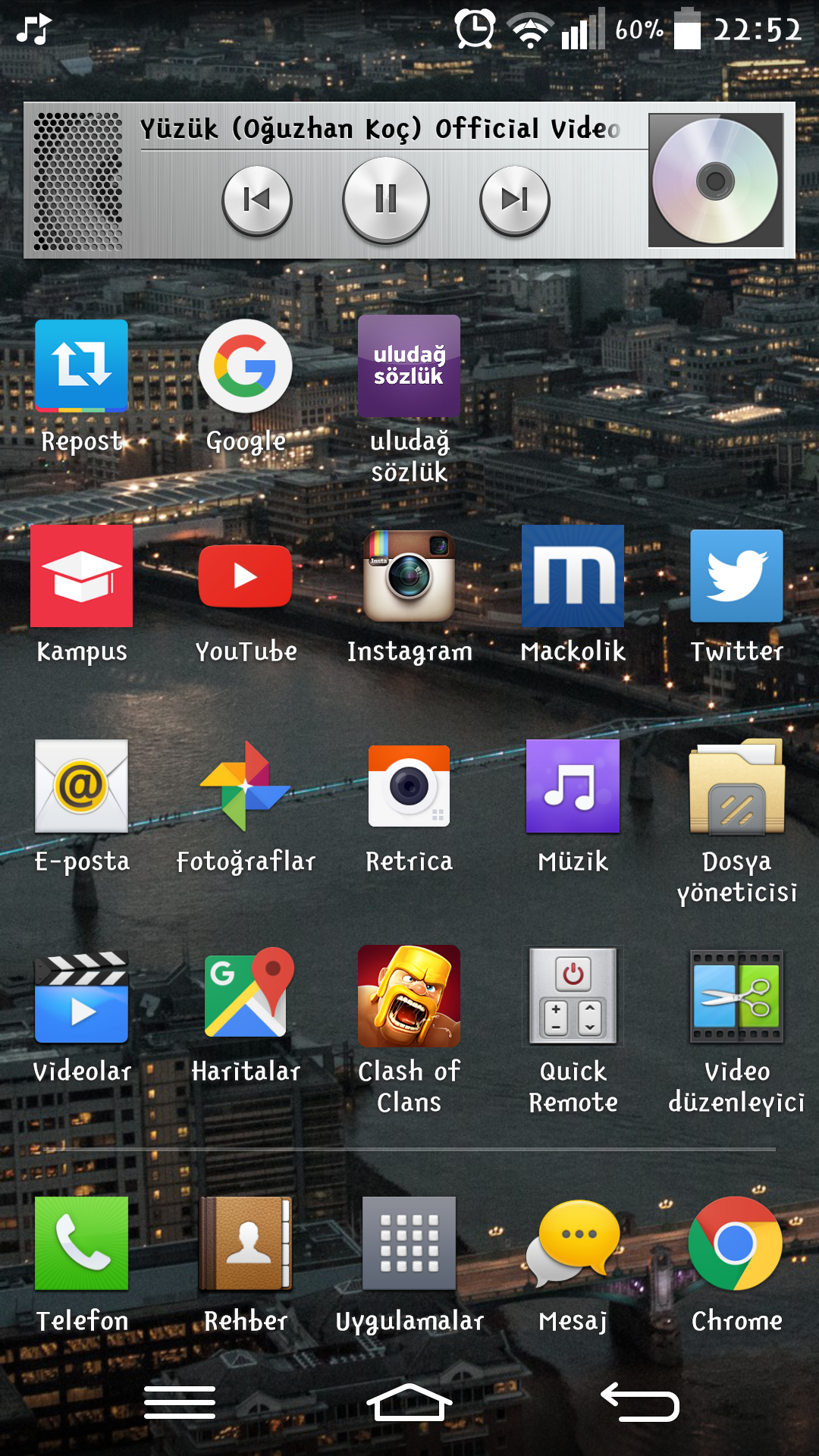The width and height of the screenshot is (819, 1456).
Task: Pause the playing song in music widget
Action: click(386, 199)
